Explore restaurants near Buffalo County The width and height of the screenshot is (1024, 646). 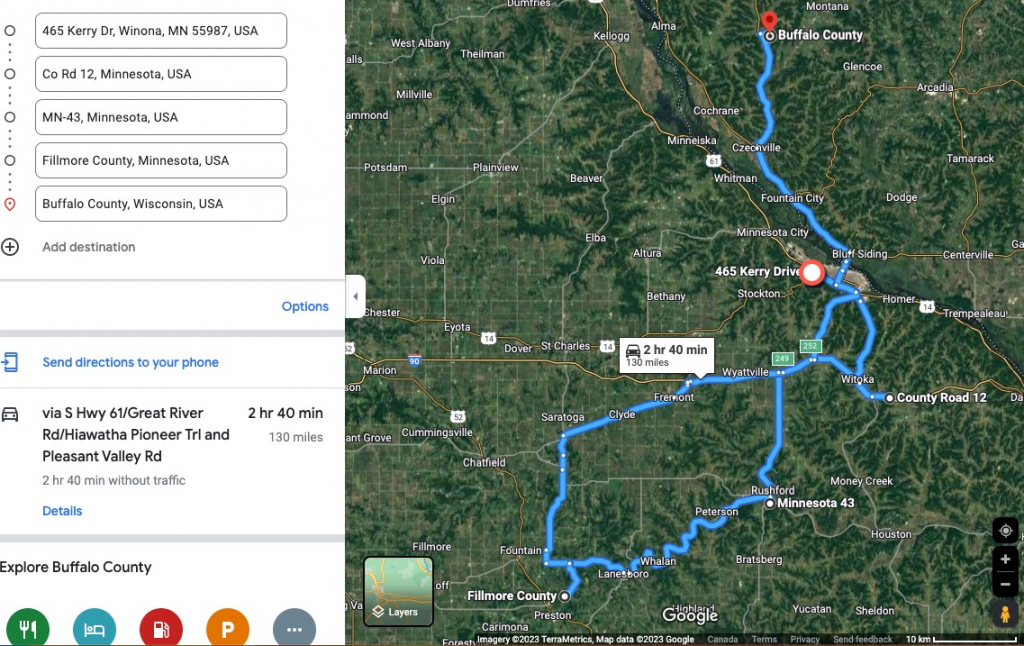click(28, 628)
